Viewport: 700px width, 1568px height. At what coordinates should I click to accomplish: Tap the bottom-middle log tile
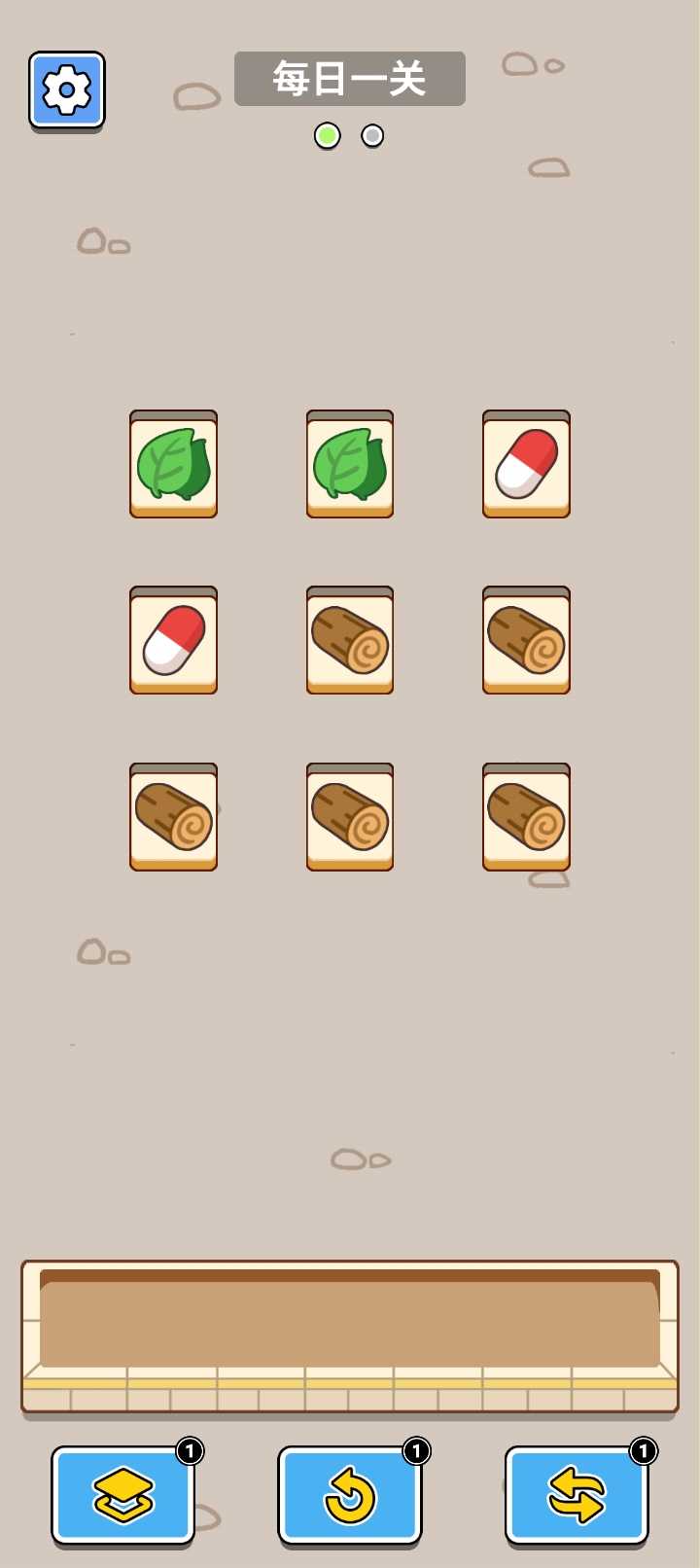(350, 818)
